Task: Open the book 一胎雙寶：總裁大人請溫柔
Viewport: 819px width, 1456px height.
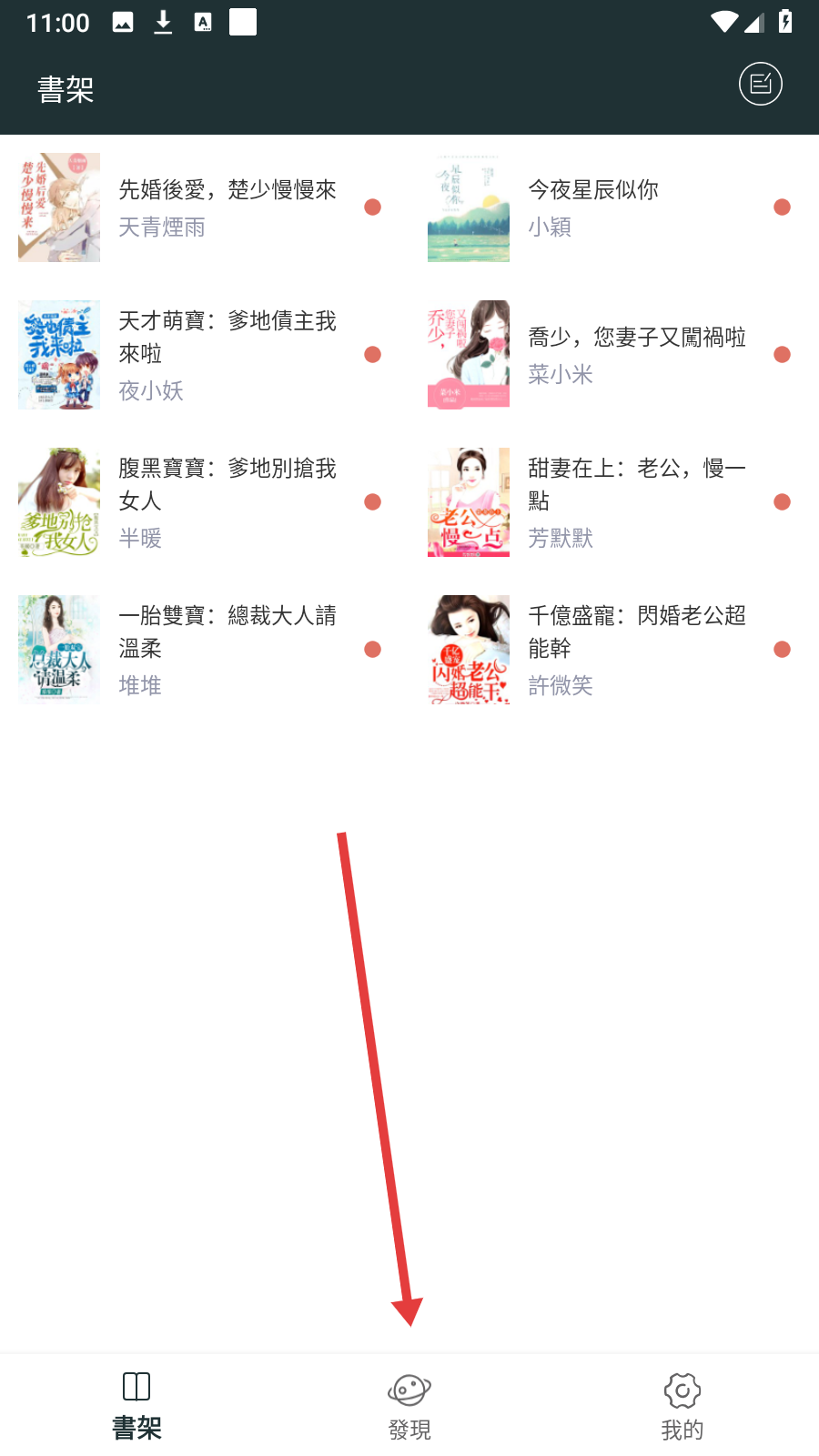Action: click(205, 650)
